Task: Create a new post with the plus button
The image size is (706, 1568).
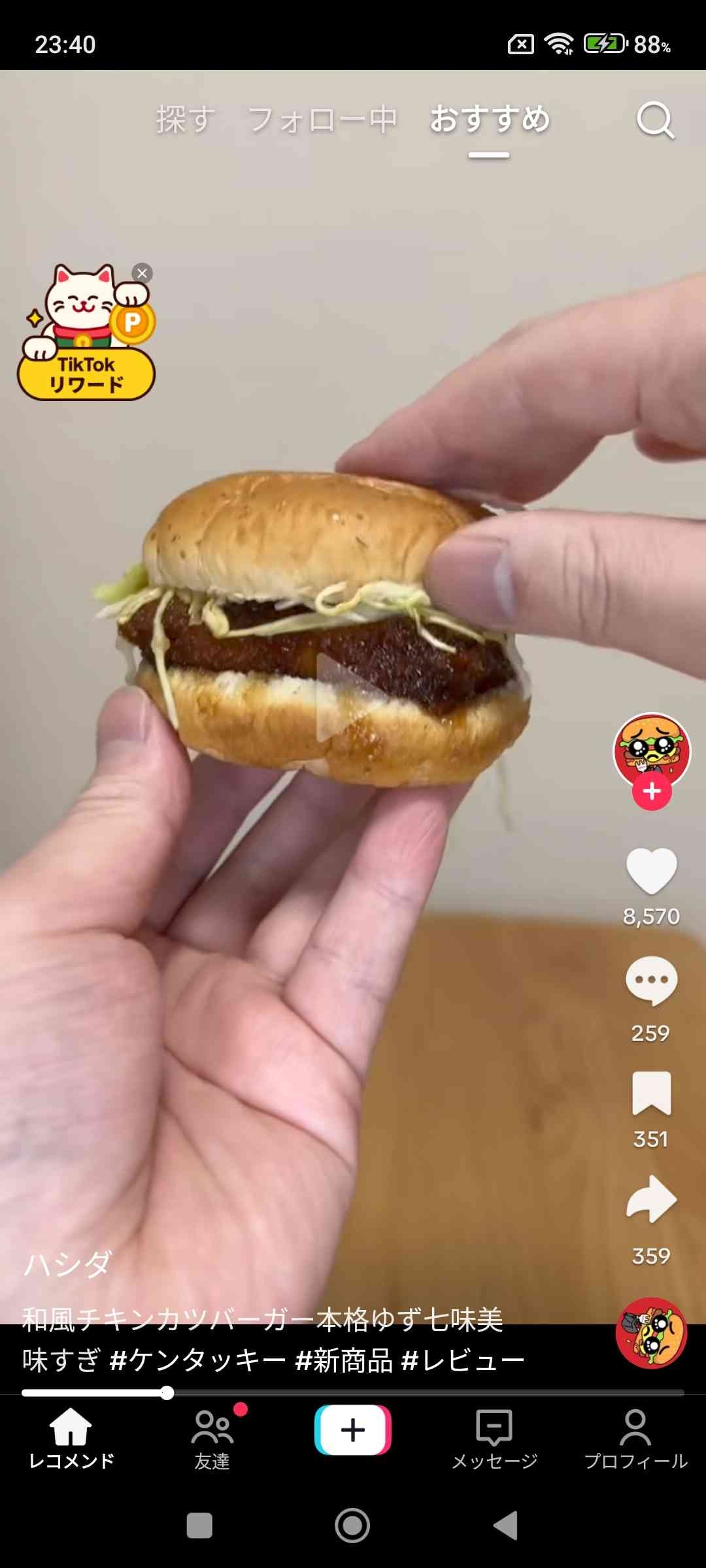Action: point(353,1430)
